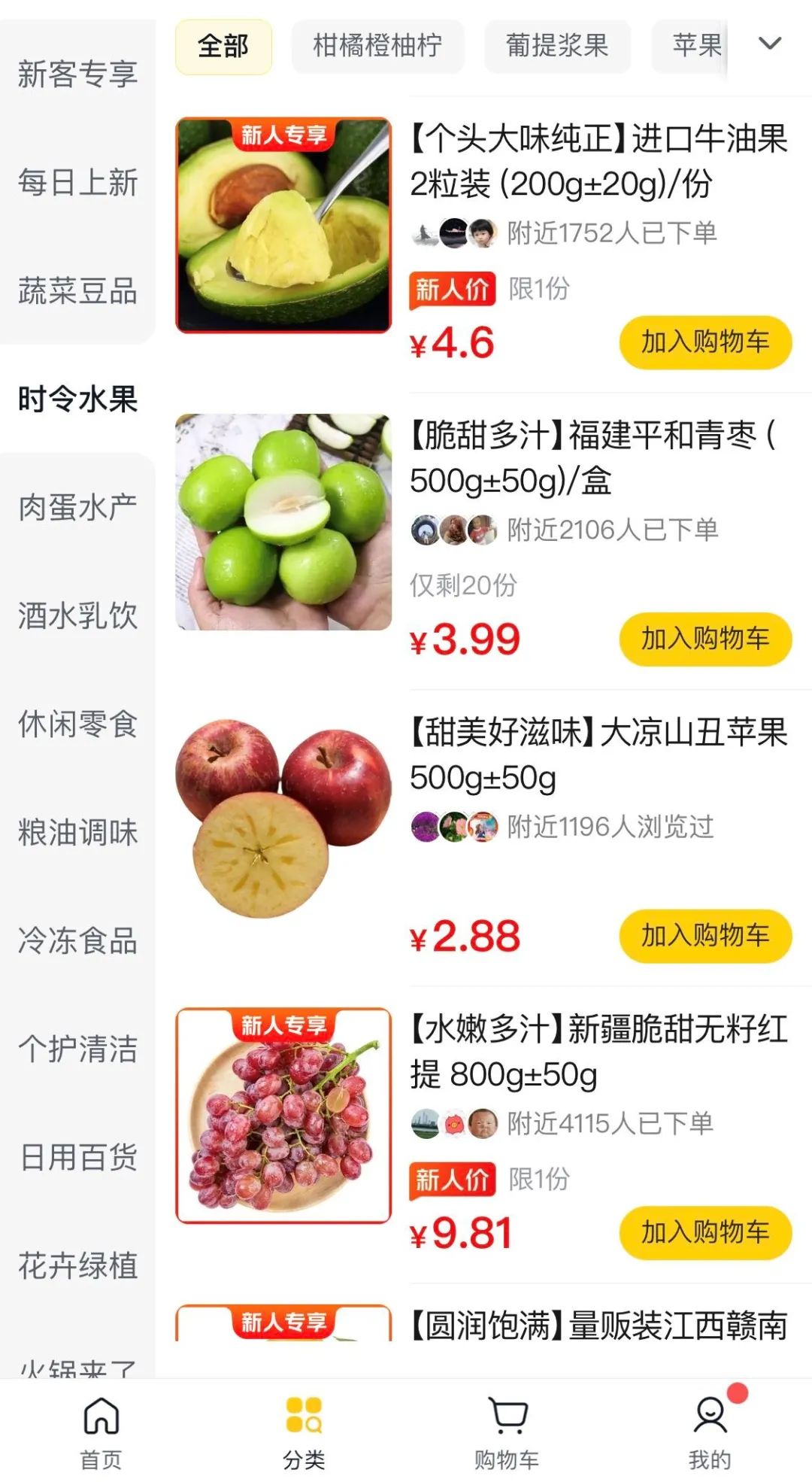812x1482 pixels.
Task: Open the 粮油调味 category
Action: 77,833
